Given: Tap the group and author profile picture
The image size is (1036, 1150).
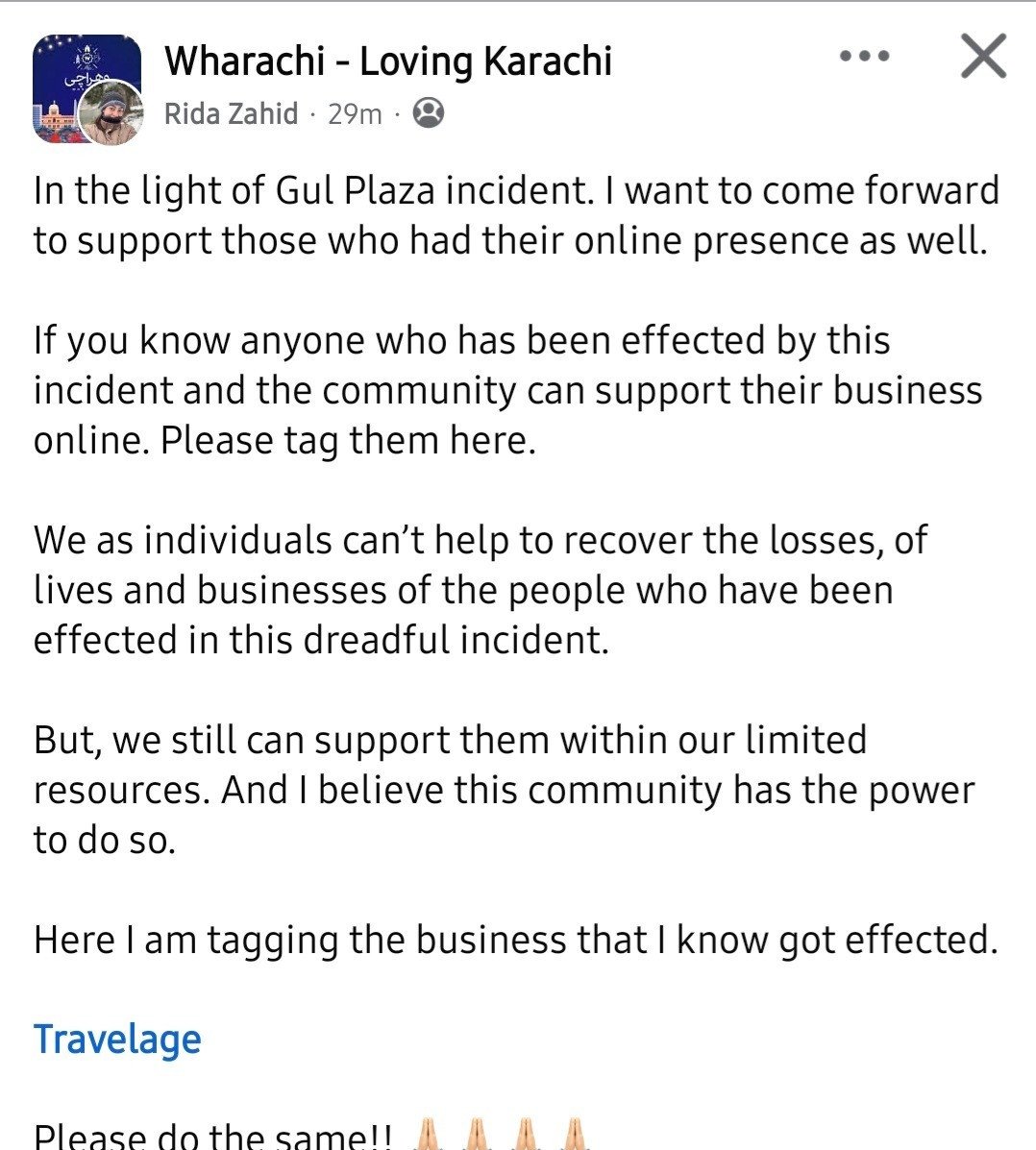Looking at the screenshot, I should (88, 90).
